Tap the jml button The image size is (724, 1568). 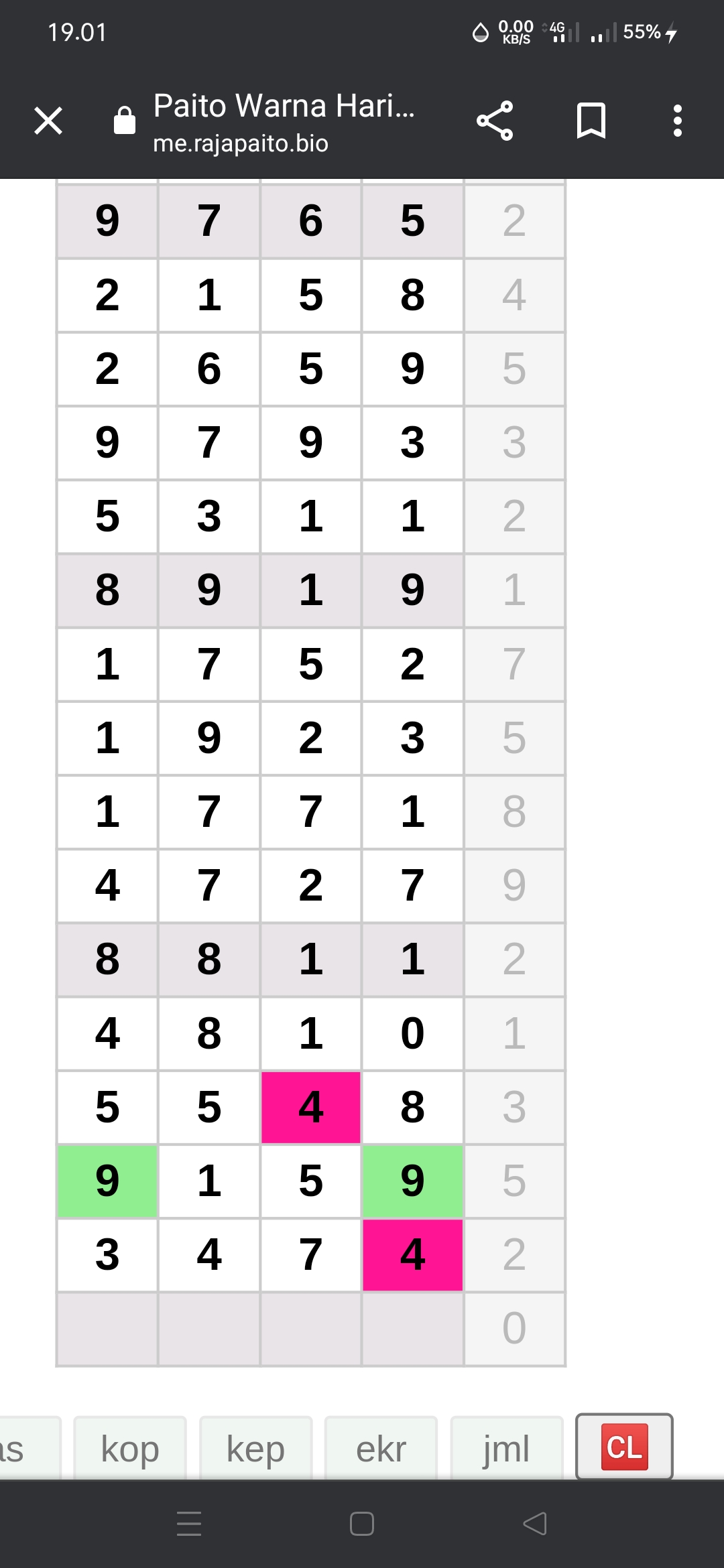pos(506,1449)
